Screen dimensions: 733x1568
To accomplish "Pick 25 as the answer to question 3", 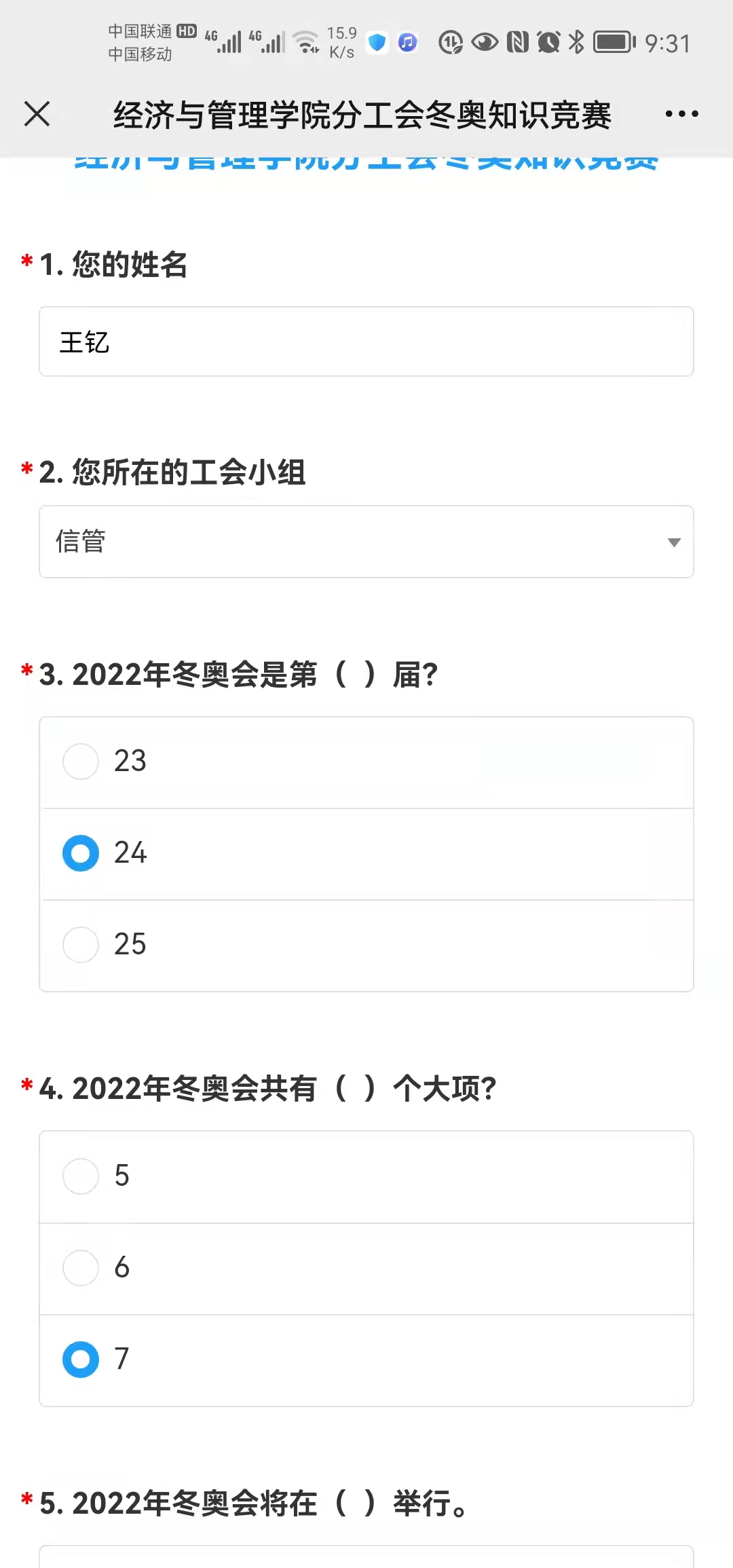I will 366,946.
